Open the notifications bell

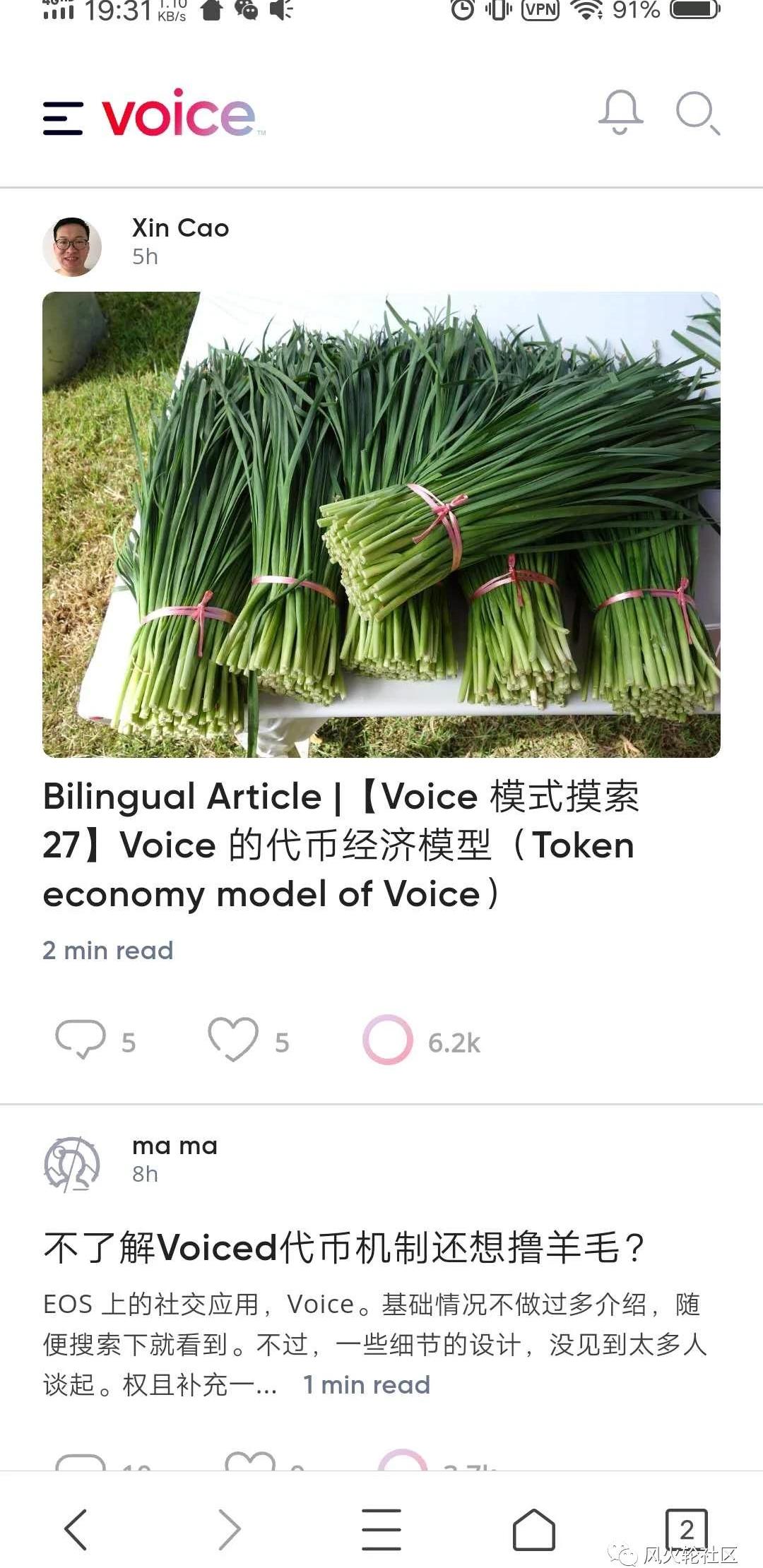tap(620, 113)
